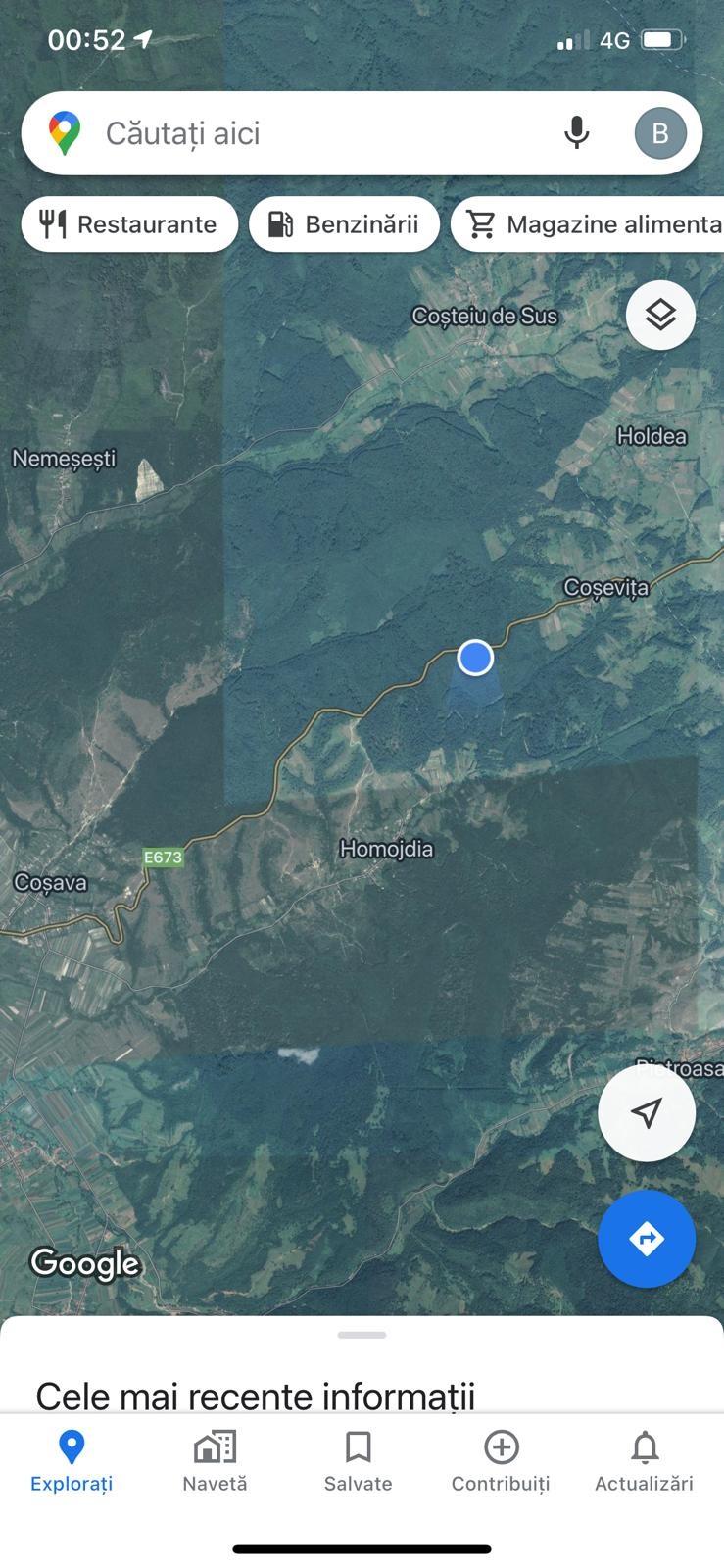Screen dimensions: 724x1568
Task: Open the Salvate tab
Action: 358,1460
